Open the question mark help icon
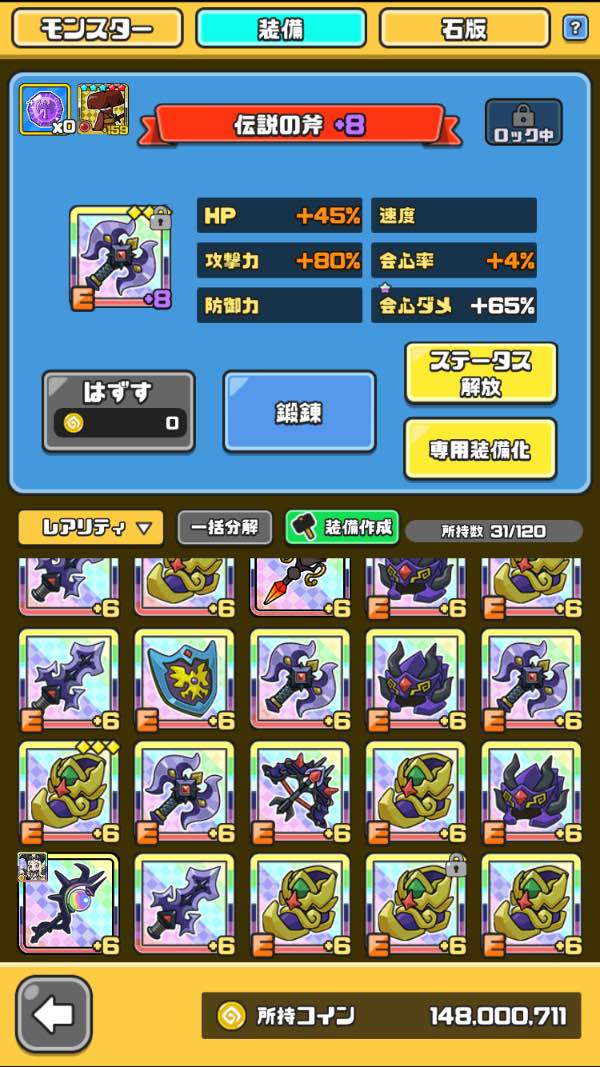 [576, 28]
